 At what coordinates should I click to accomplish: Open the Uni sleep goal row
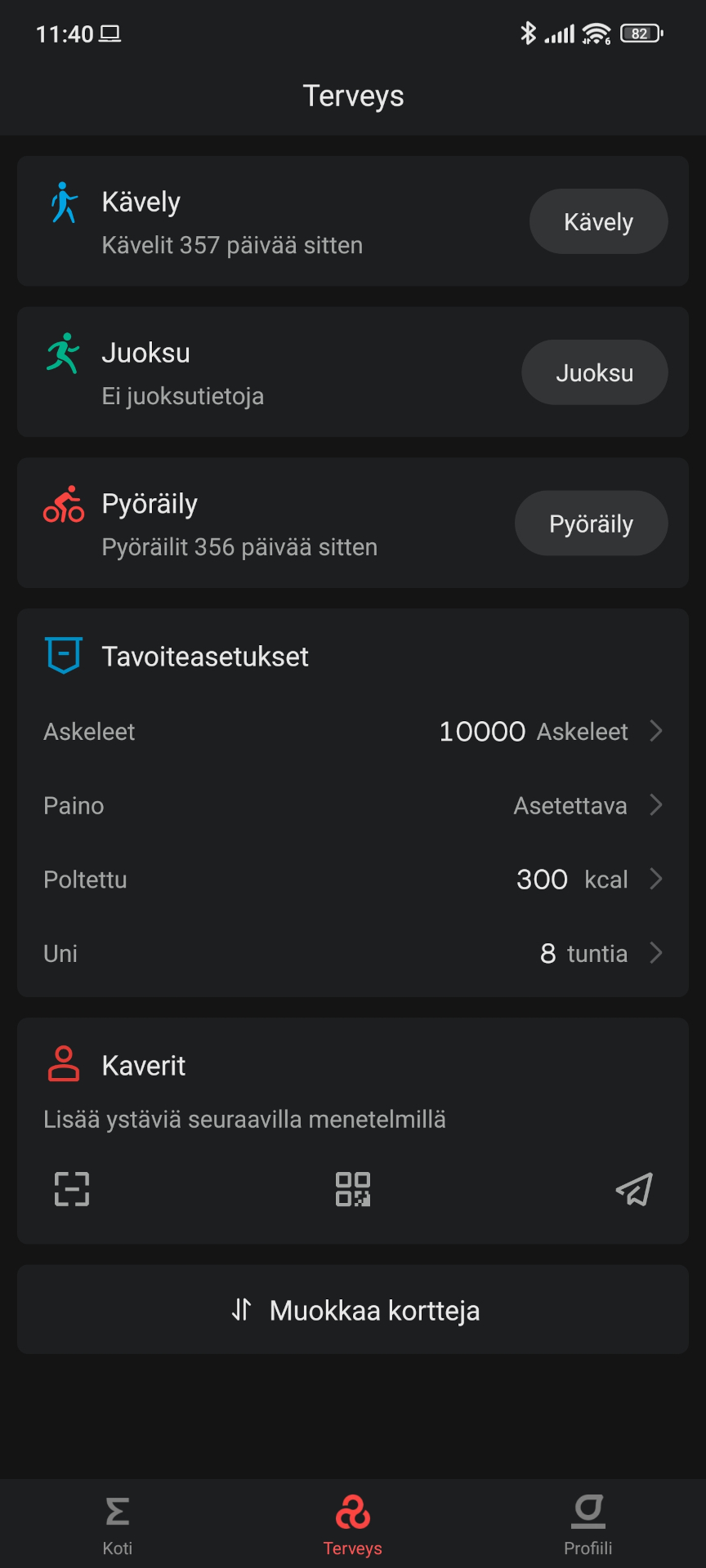pos(353,953)
